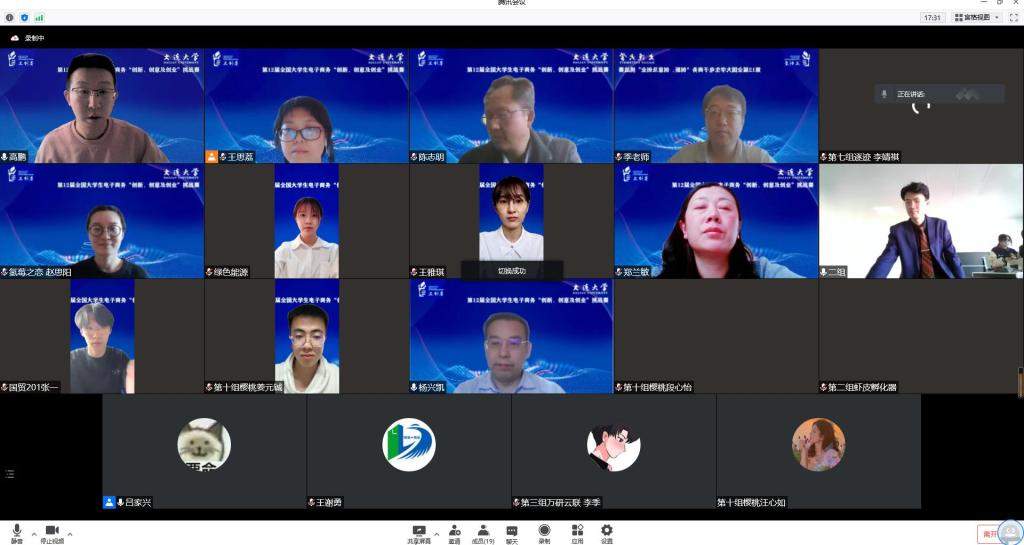Select 郑兰敏's video tile
The height and width of the screenshot is (545, 1024).
point(716,221)
